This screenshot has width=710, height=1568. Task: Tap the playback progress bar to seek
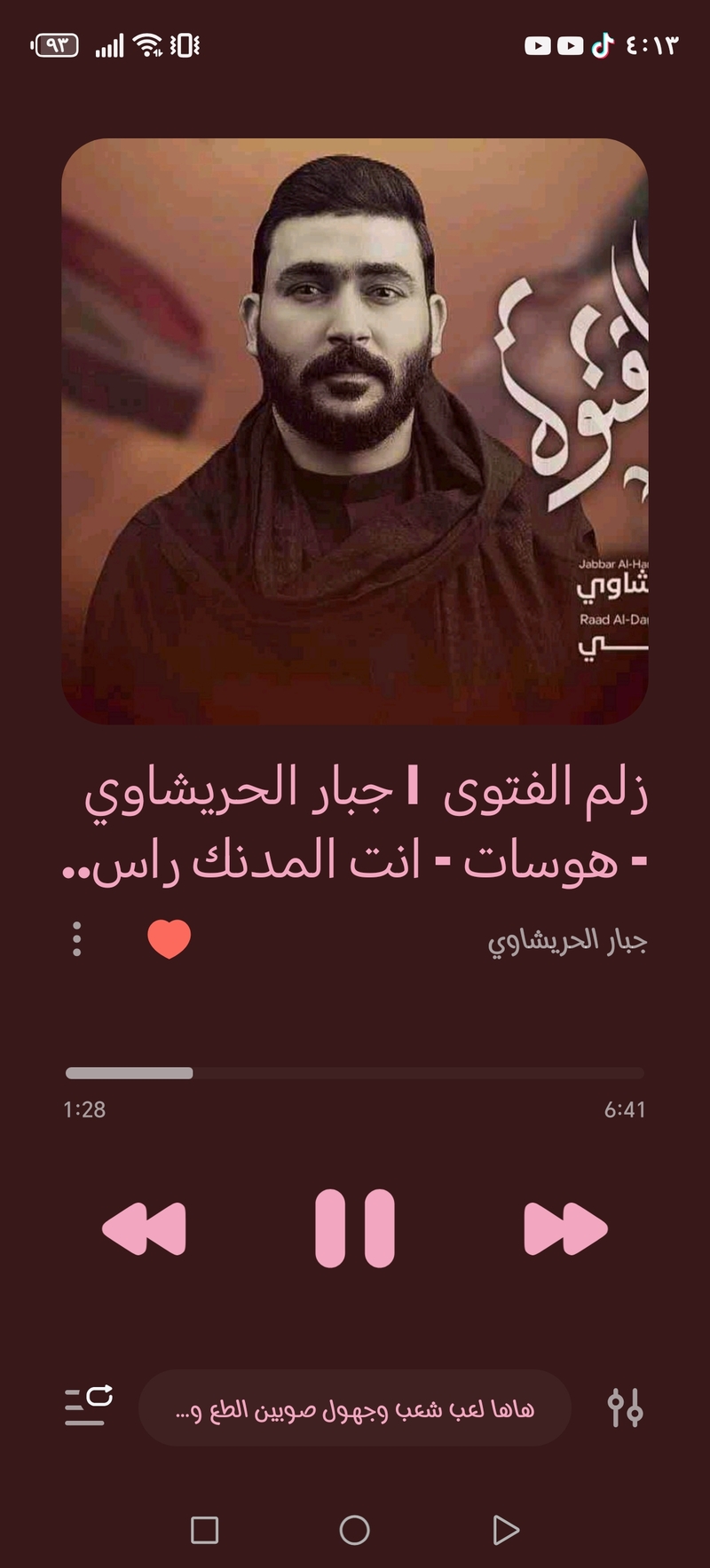pos(355,1073)
